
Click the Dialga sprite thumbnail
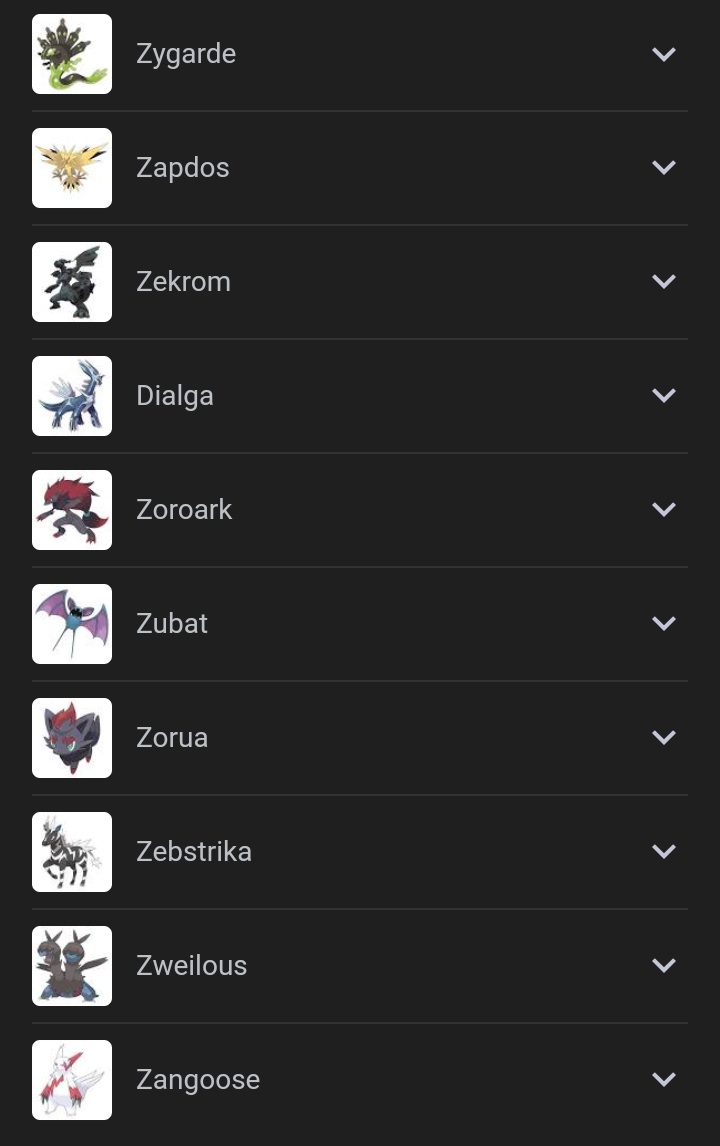72,396
